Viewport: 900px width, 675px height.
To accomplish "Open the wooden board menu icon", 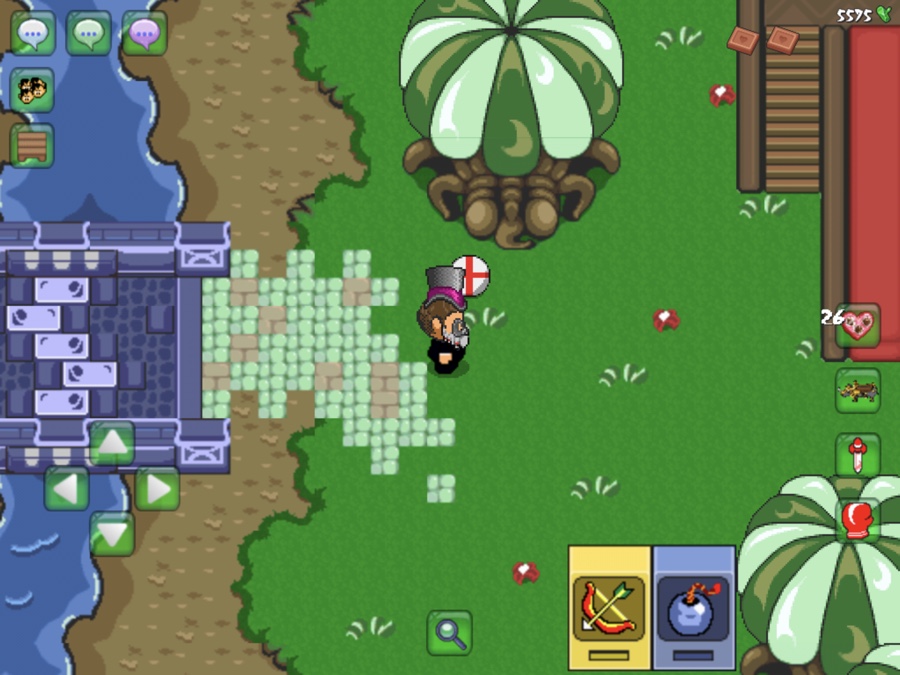I will [x=33, y=146].
